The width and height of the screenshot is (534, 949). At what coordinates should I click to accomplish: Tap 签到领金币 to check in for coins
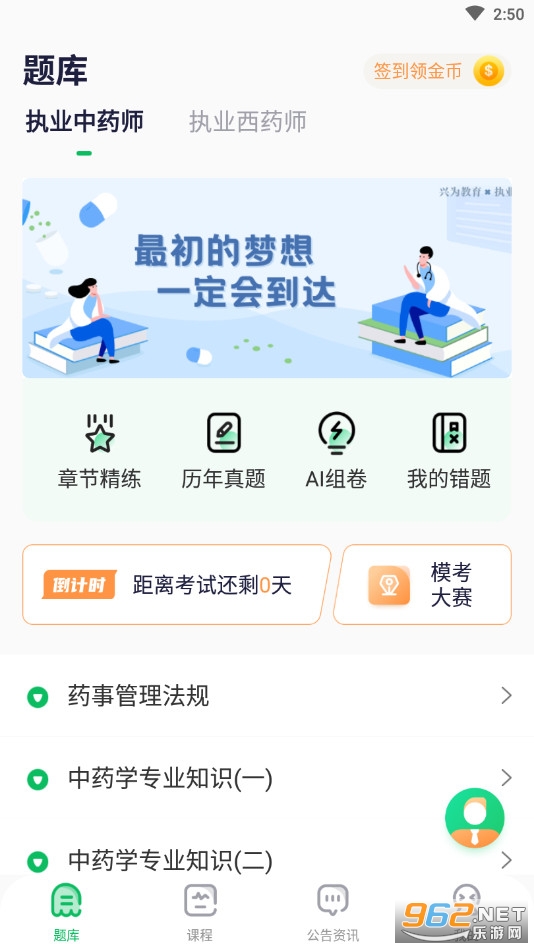(437, 71)
